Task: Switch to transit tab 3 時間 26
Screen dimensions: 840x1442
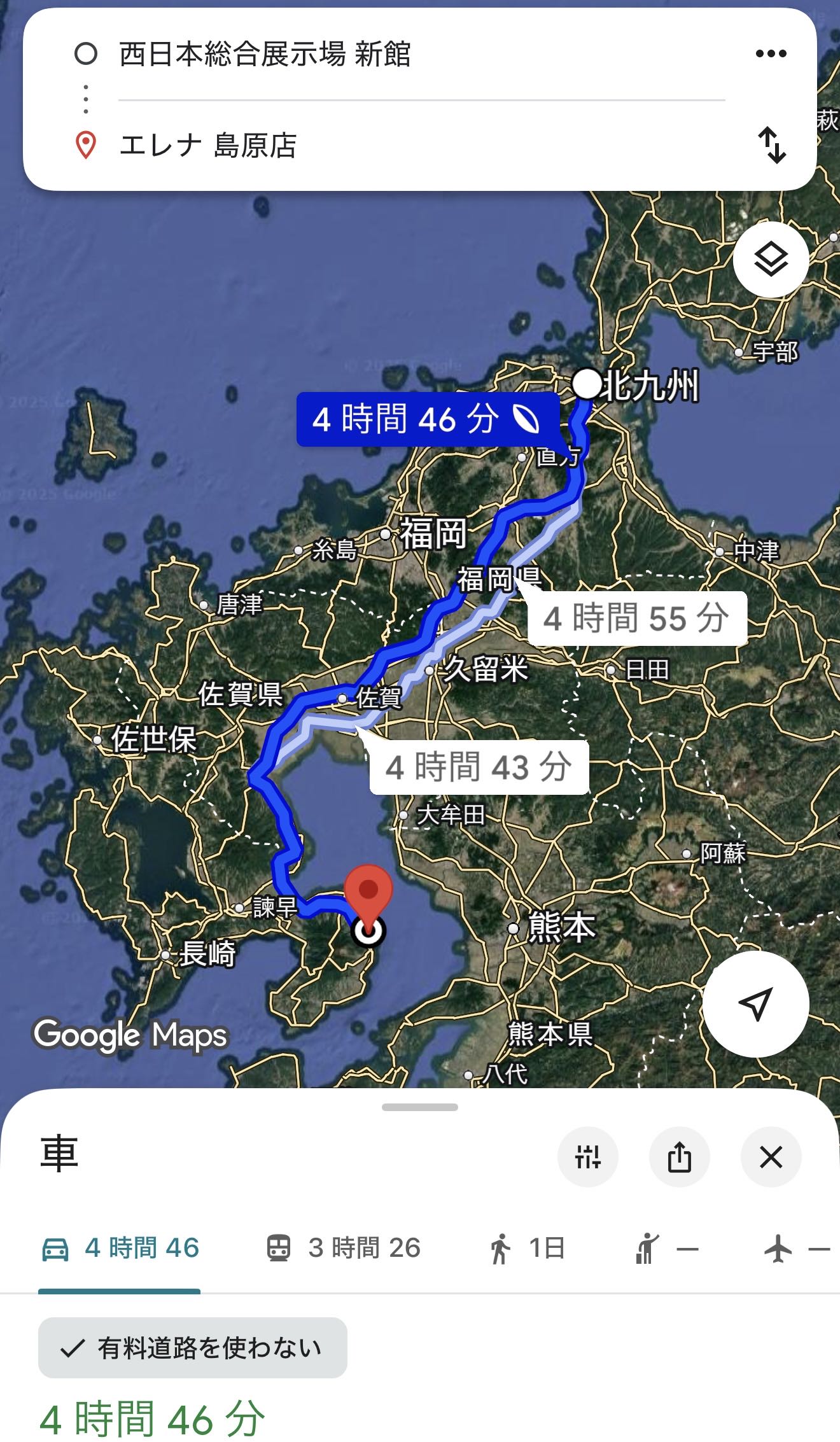Action: 344,1248
